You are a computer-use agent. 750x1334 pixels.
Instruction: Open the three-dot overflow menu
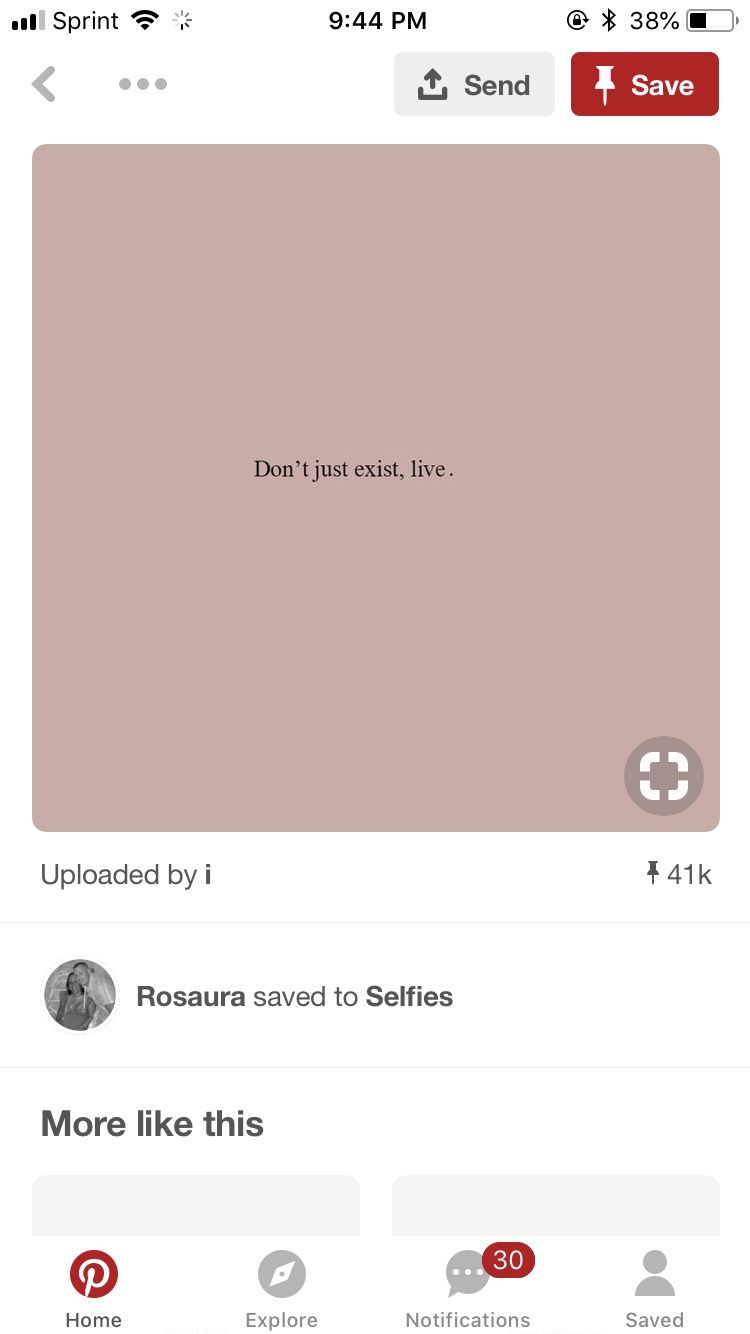coord(143,85)
